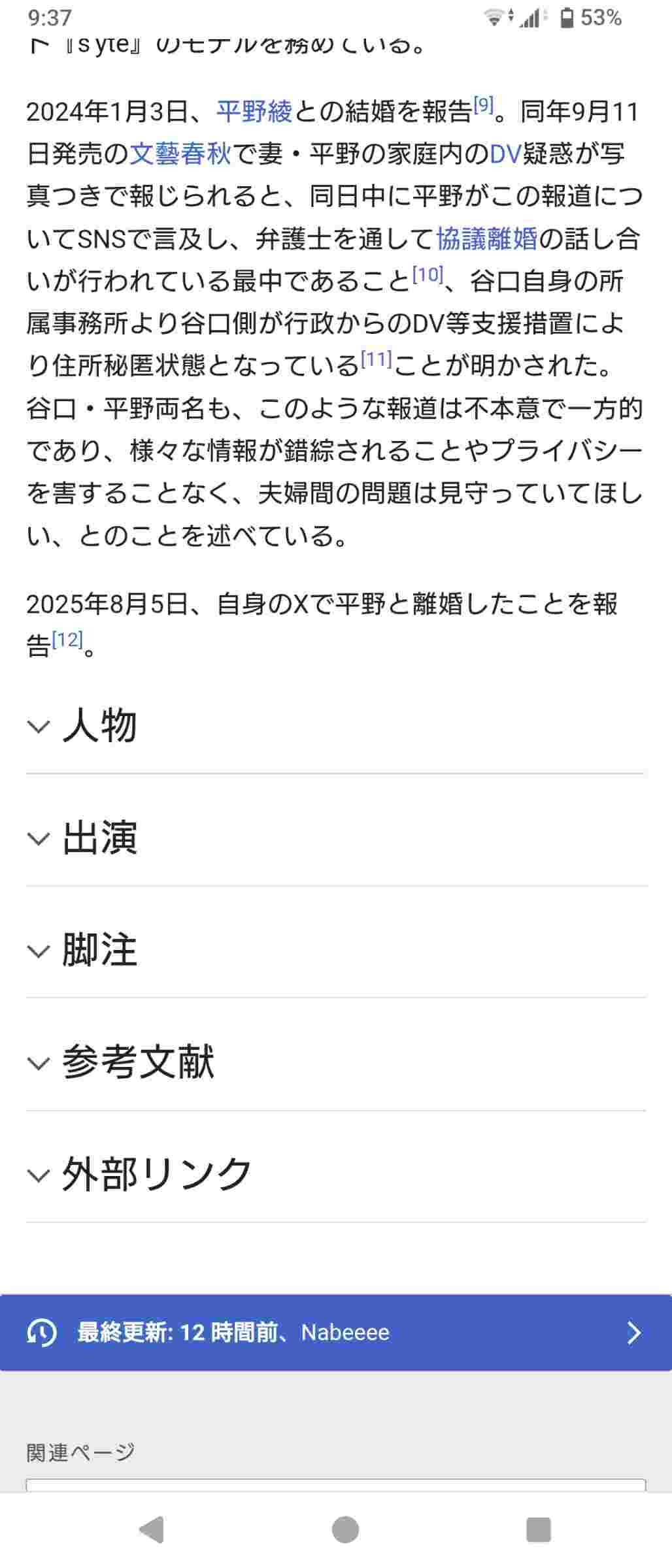This screenshot has width=672, height=1568.
Task: Expand the 人物 section
Action: click(99, 726)
